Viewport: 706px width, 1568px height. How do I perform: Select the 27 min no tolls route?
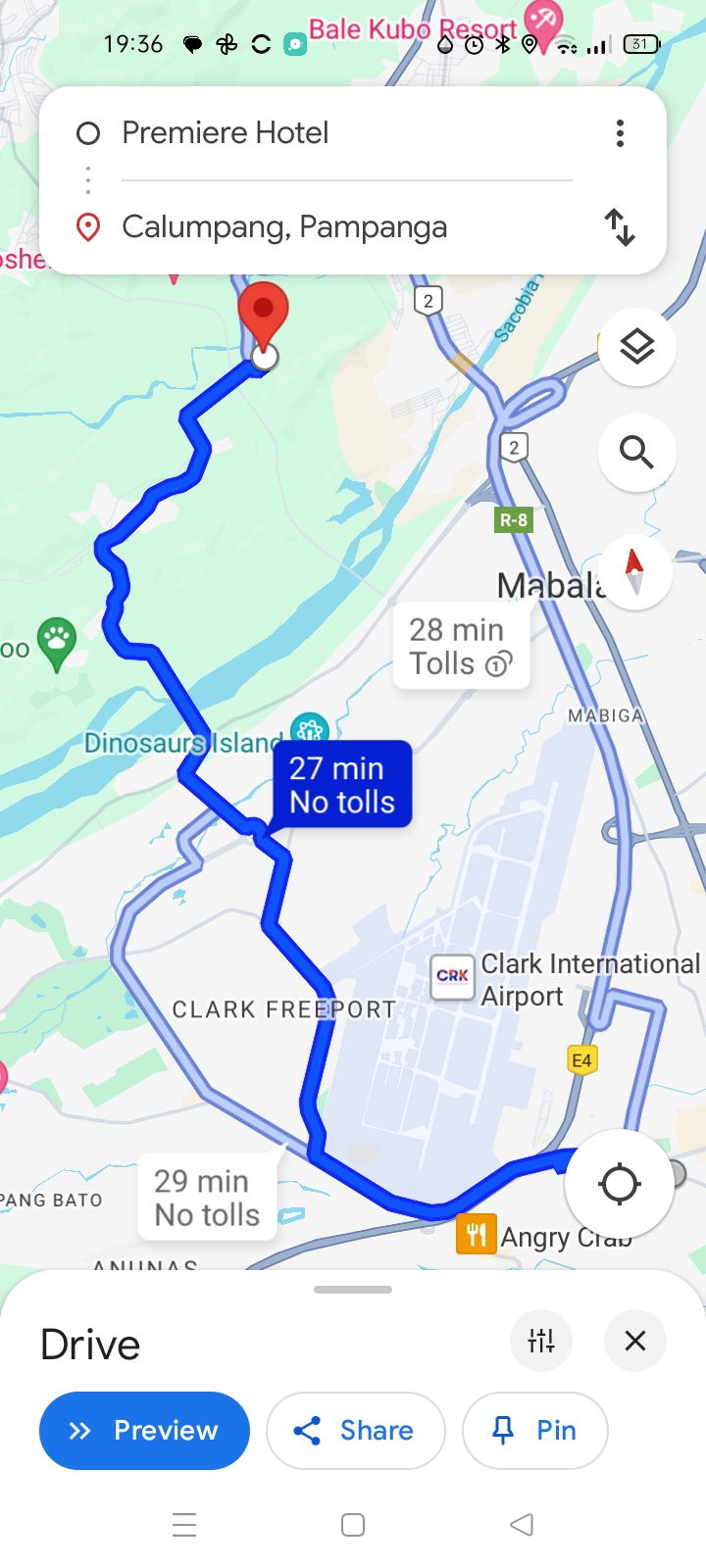pos(341,785)
